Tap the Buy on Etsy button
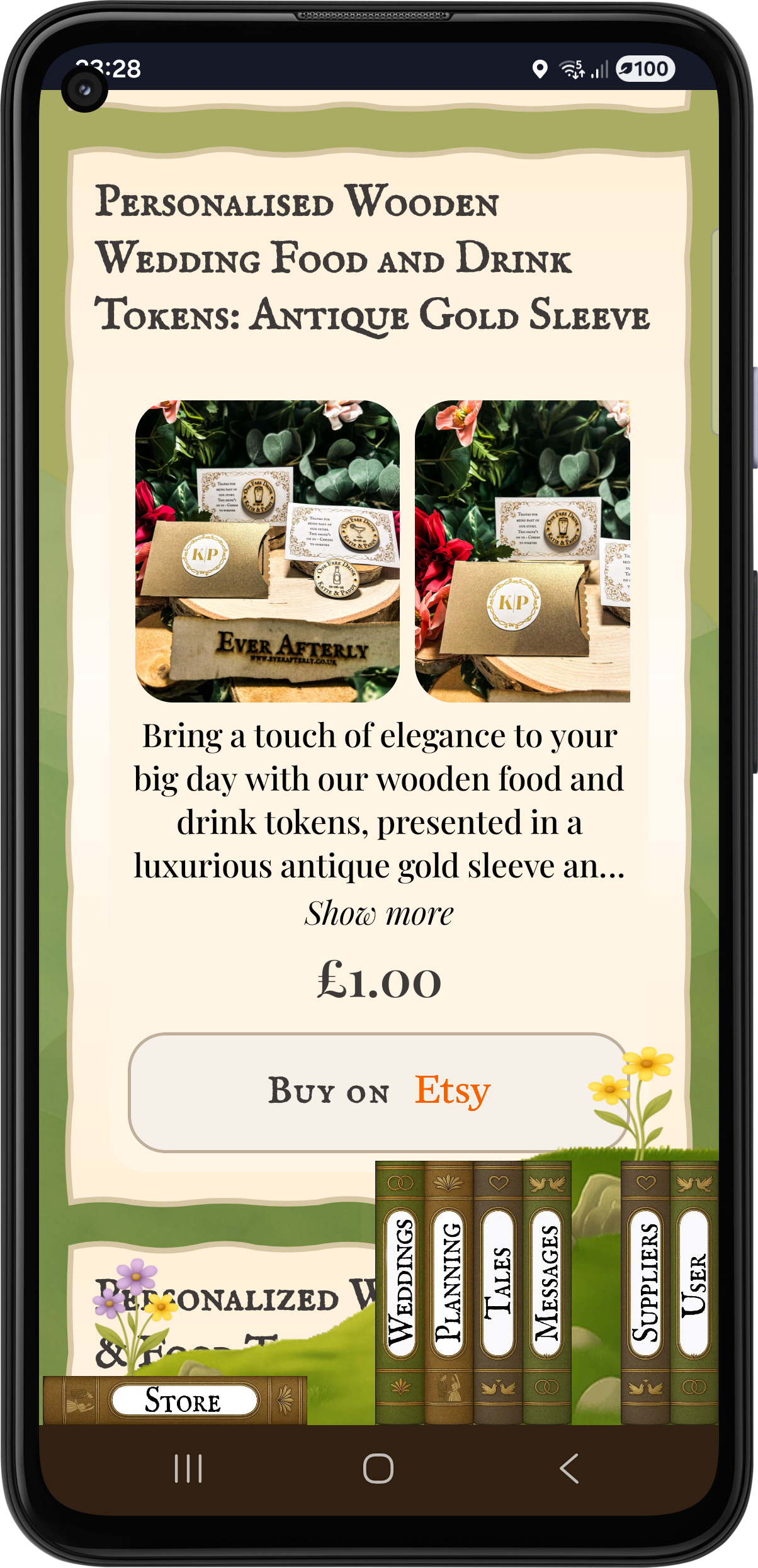Image resolution: width=758 pixels, height=1568 pixels. coord(378,1091)
